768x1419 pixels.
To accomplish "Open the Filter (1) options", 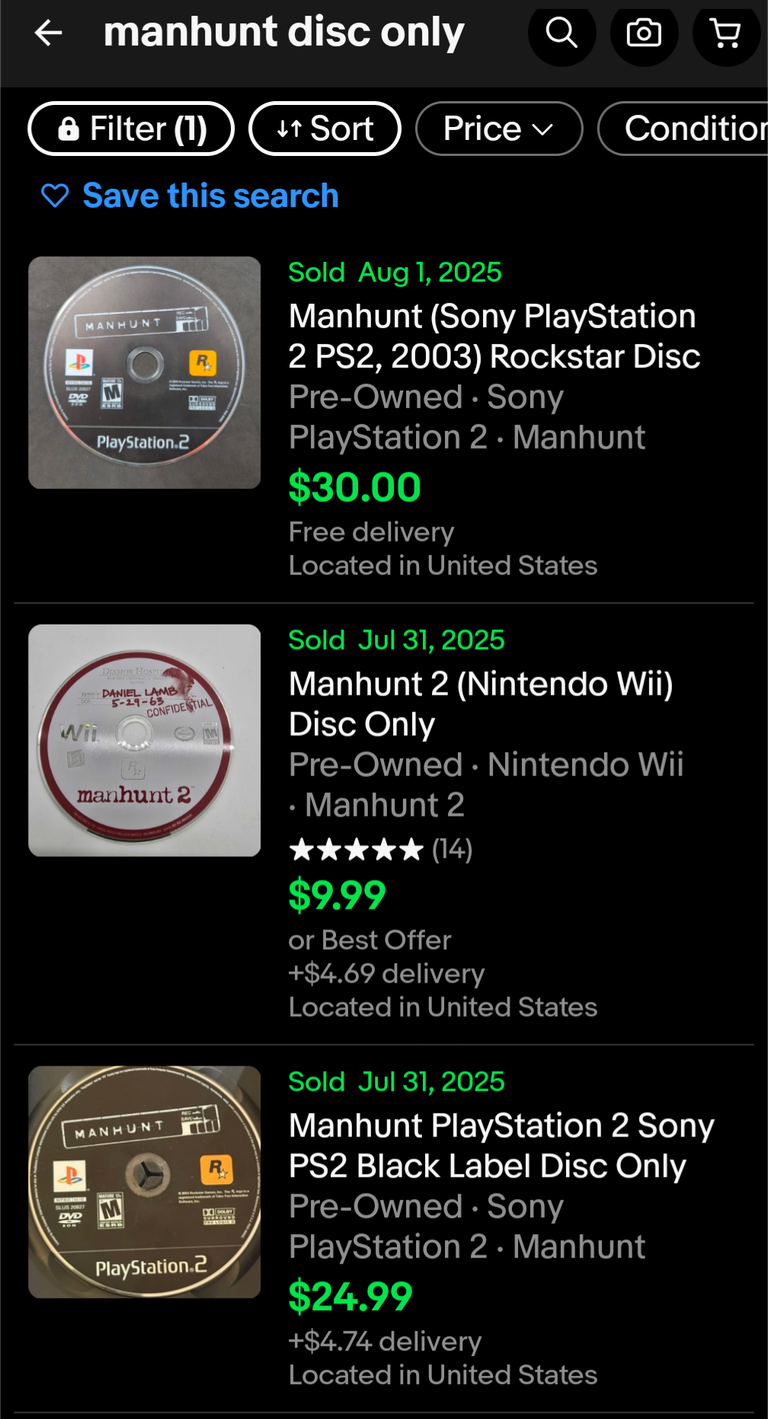I will [131, 129].
